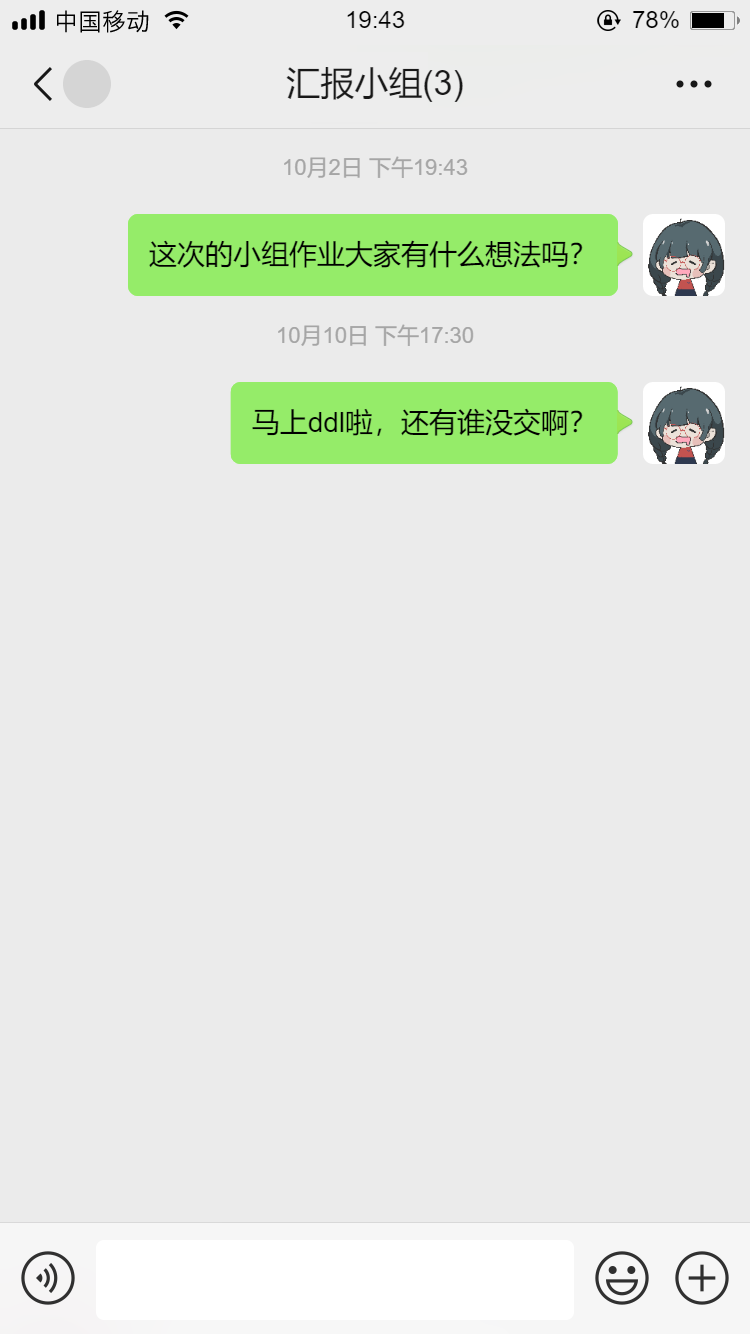Viewport: 750px width, 1334px height.
Task: Tap the avatar beside the 小组作业 message
Action: coord(683,255)
